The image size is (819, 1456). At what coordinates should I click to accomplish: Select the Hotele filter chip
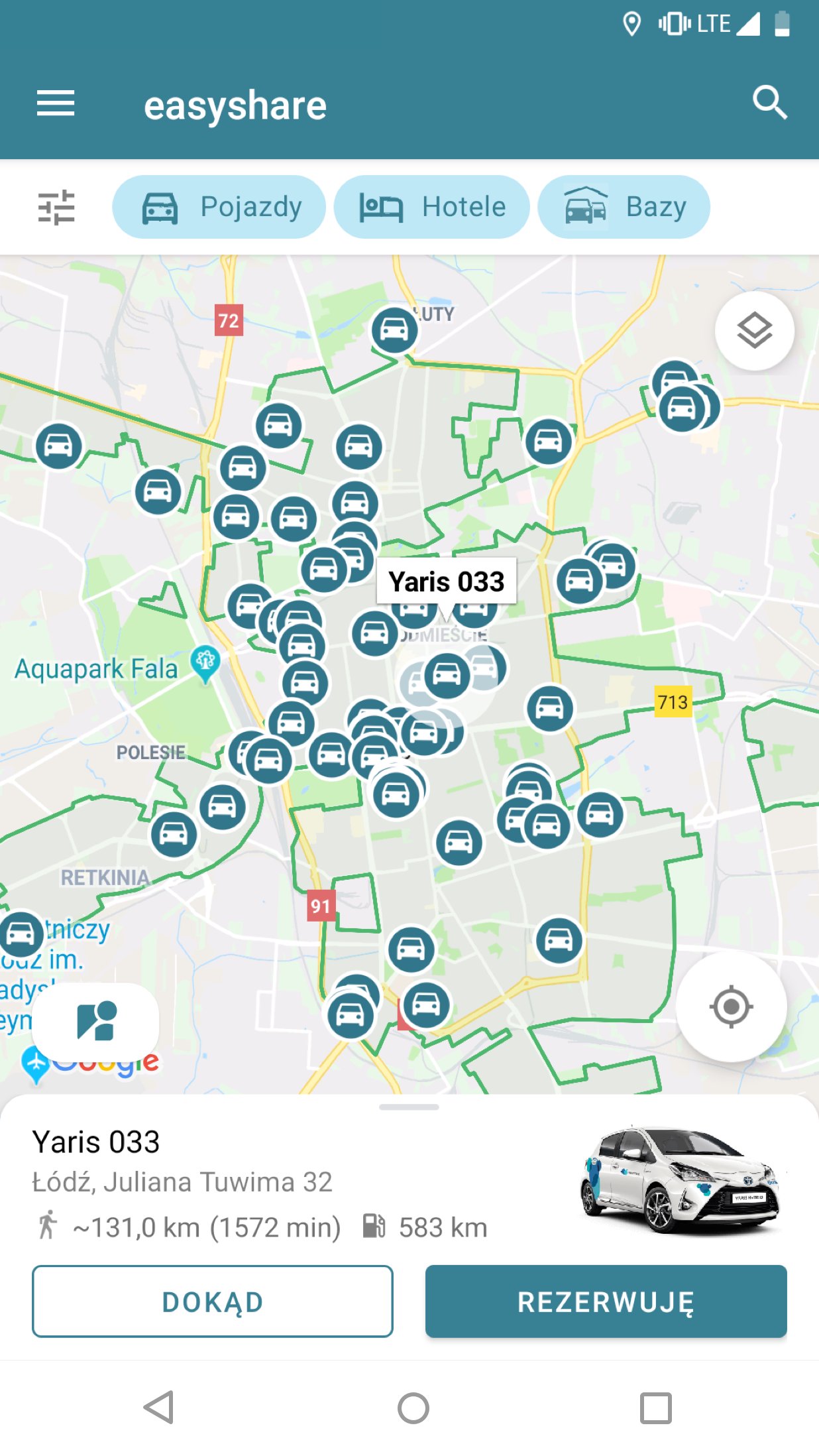click(x=431, y=207)
